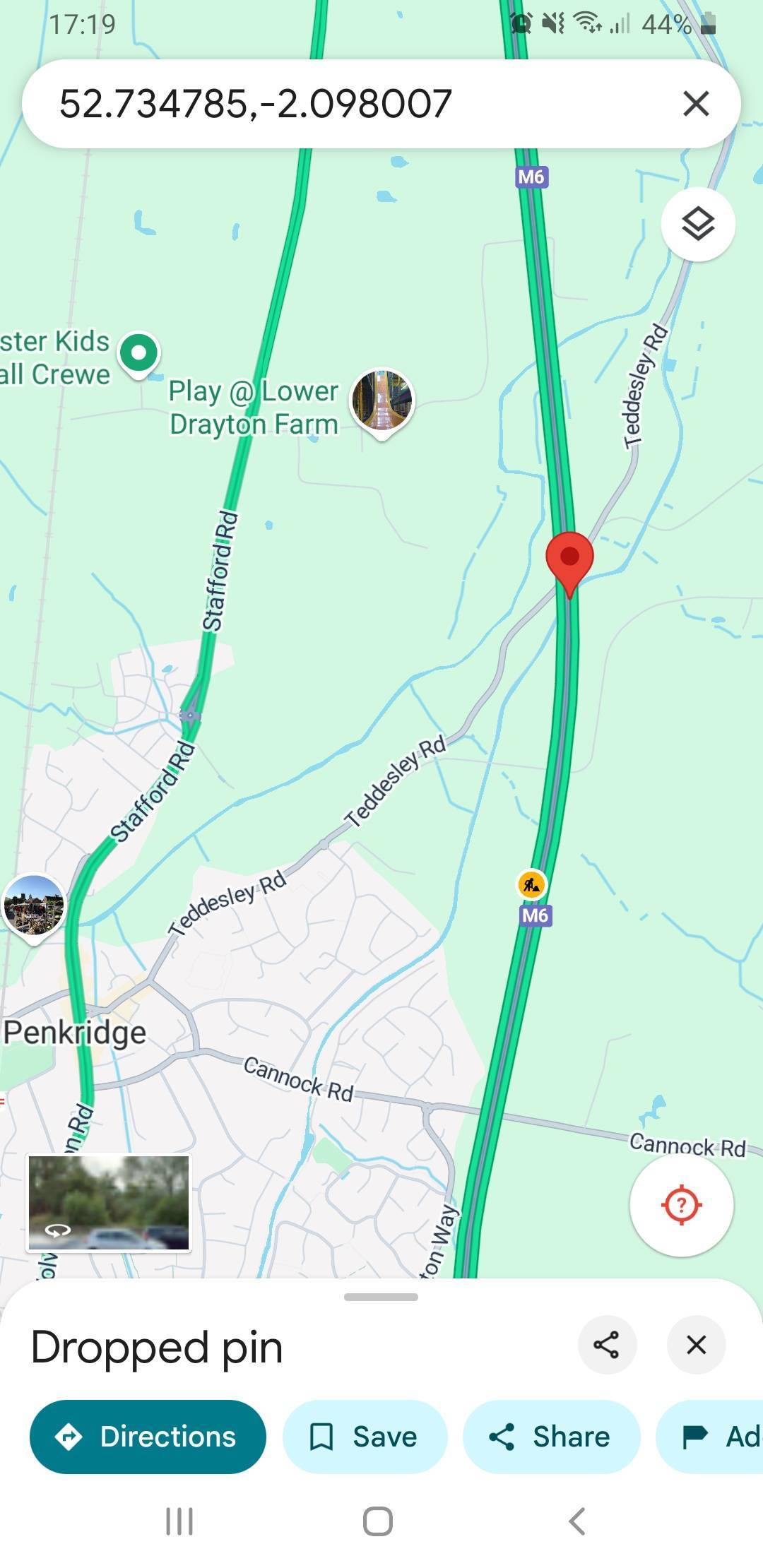Go back using the system back button
The width and height of the screenshot is (763, 1568).
576,1521
